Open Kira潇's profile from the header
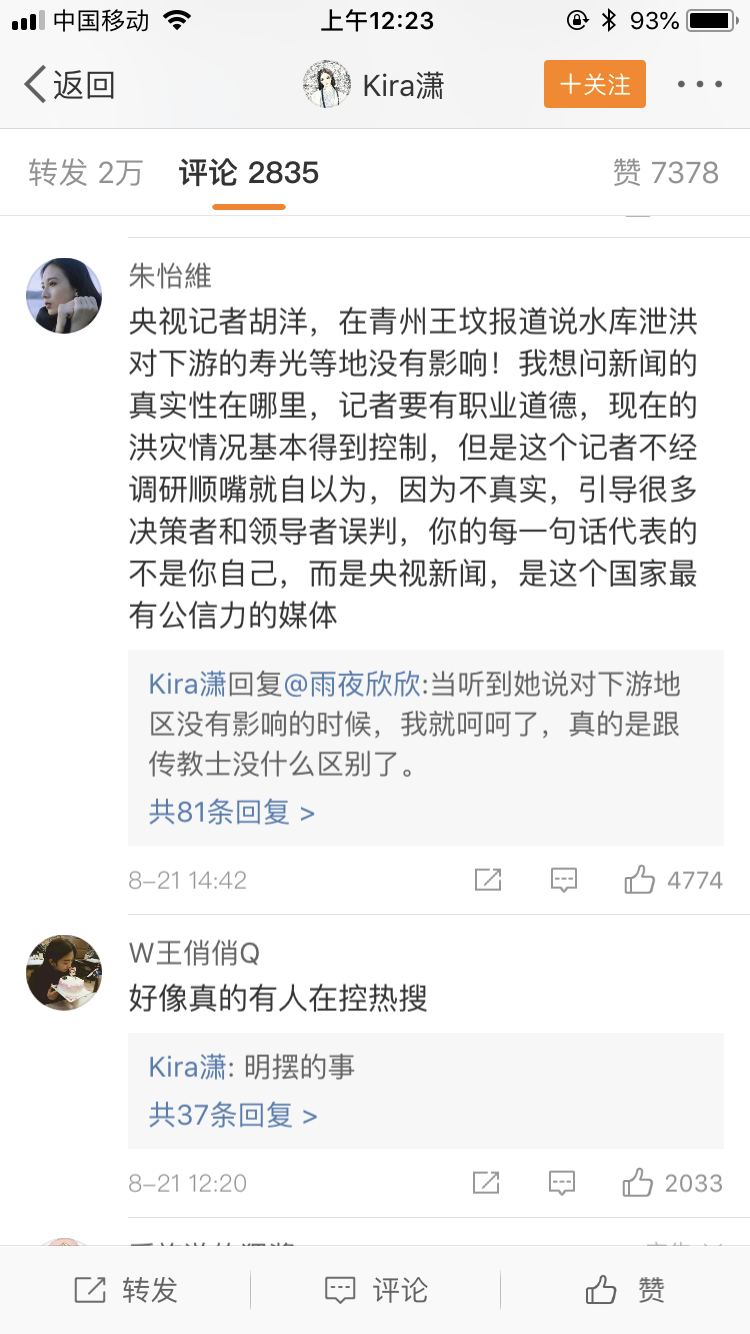This screenshot has width=750, height=1334. point(375,85)
